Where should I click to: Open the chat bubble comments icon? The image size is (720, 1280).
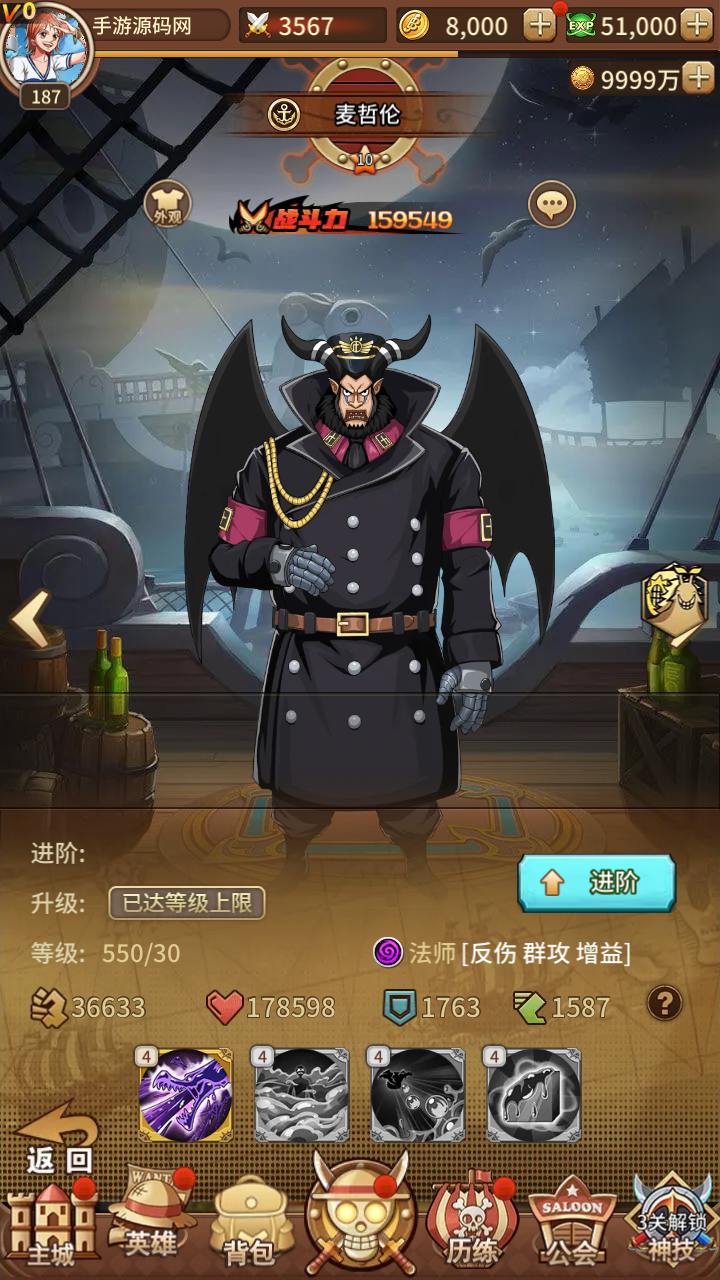(551, 204)
